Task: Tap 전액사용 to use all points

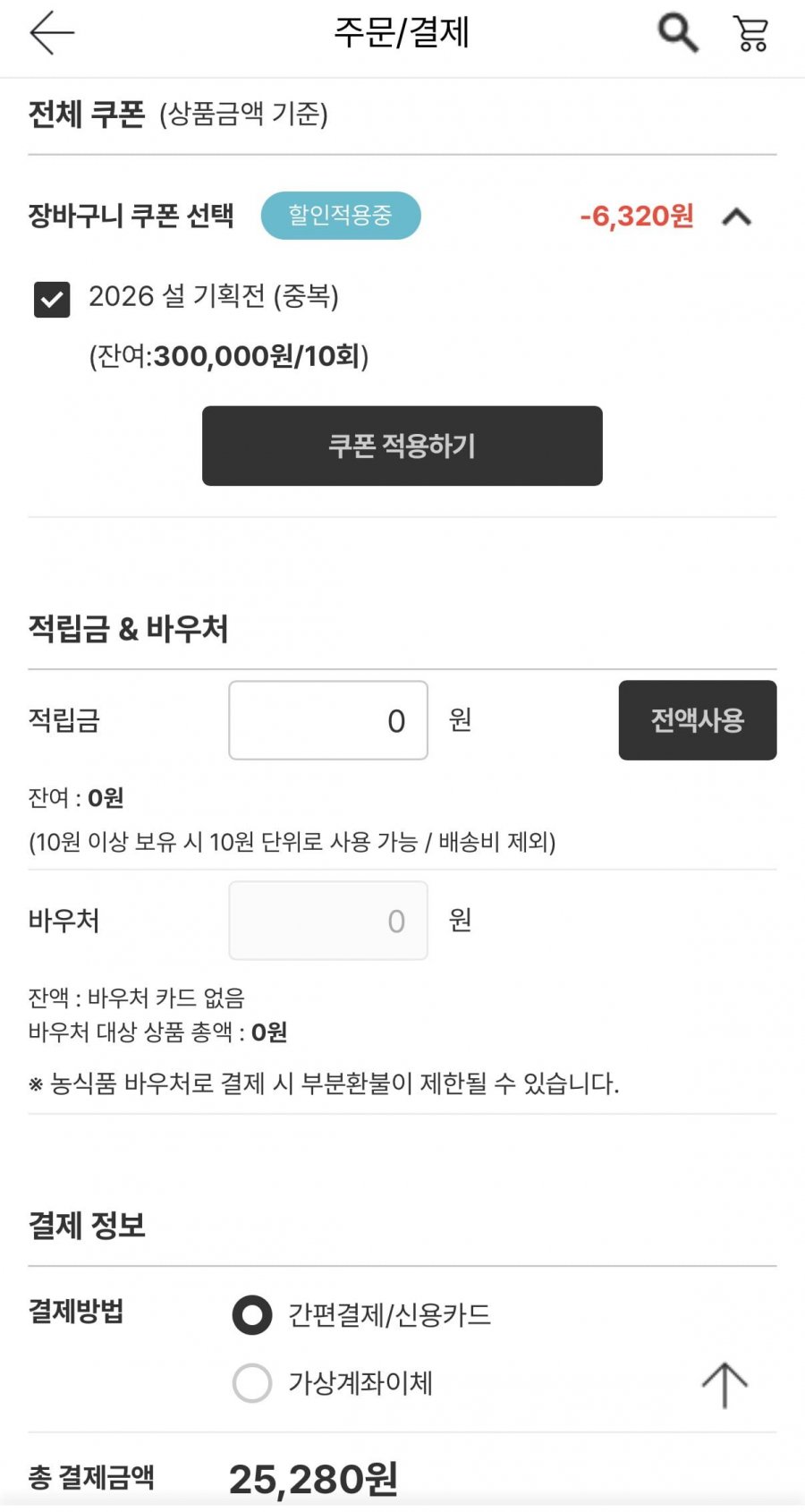Action: [x=698, y=720]
